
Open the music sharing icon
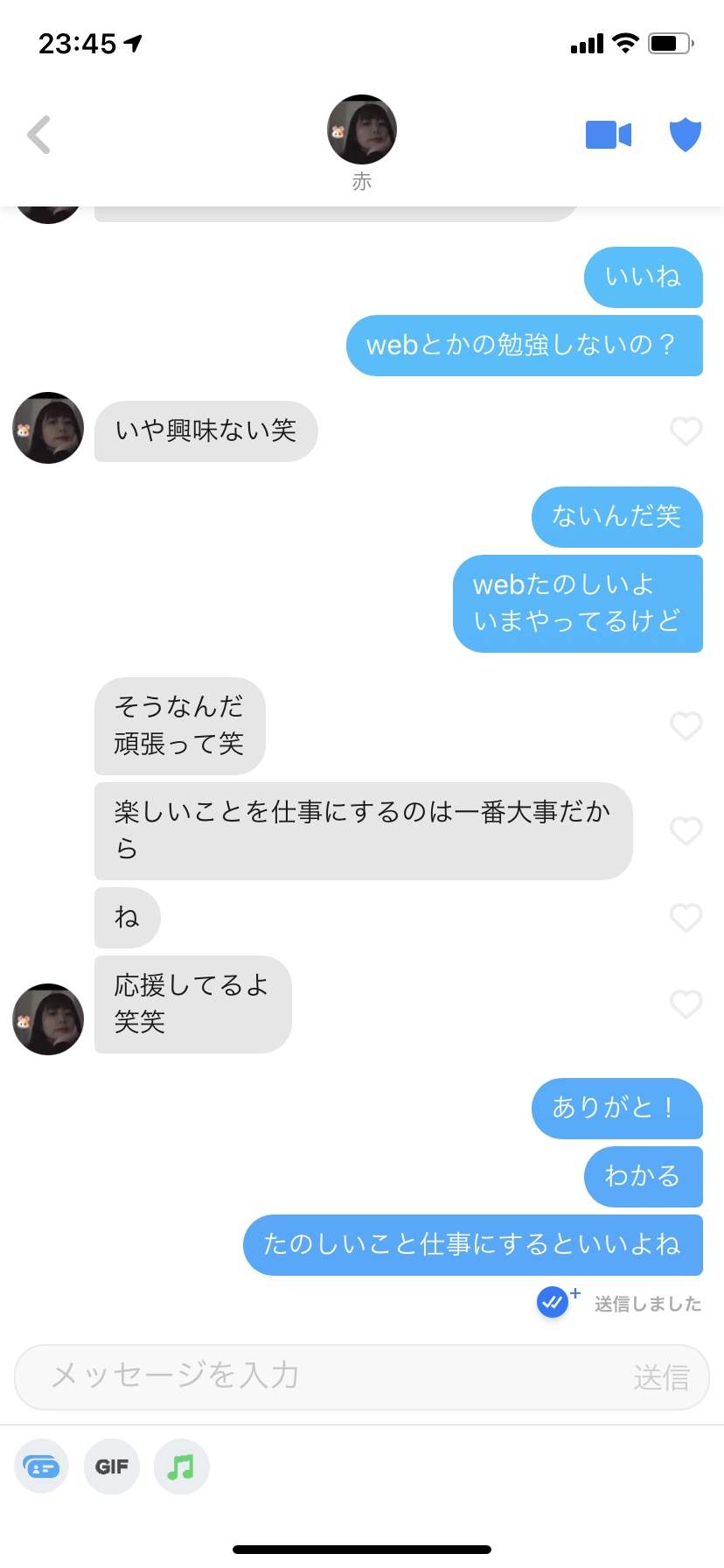pyautogui.click(x=181, y=1466)
